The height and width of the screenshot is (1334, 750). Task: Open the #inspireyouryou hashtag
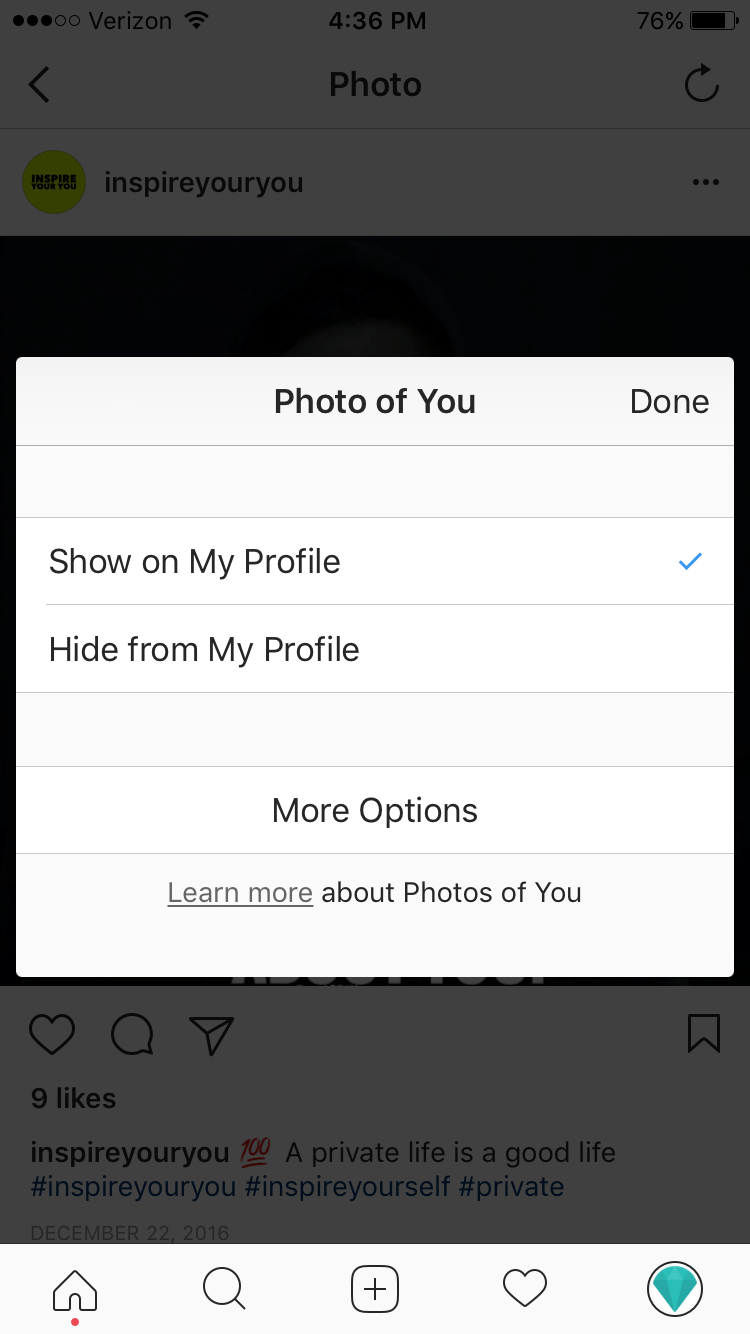click(x=133, y=1187)
